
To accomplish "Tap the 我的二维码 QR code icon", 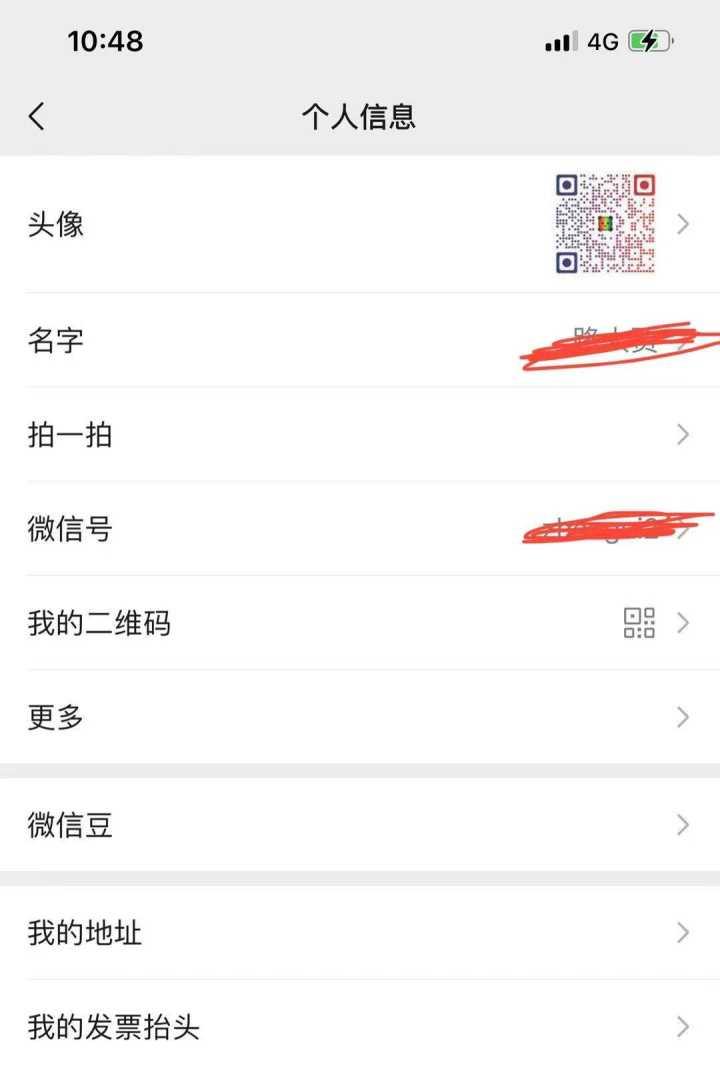I will coord(640,622).
